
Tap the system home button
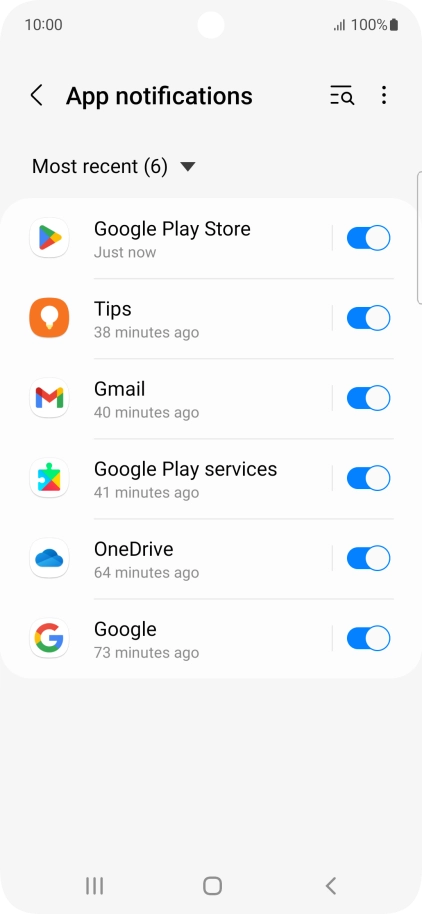(x=212, y=886)
